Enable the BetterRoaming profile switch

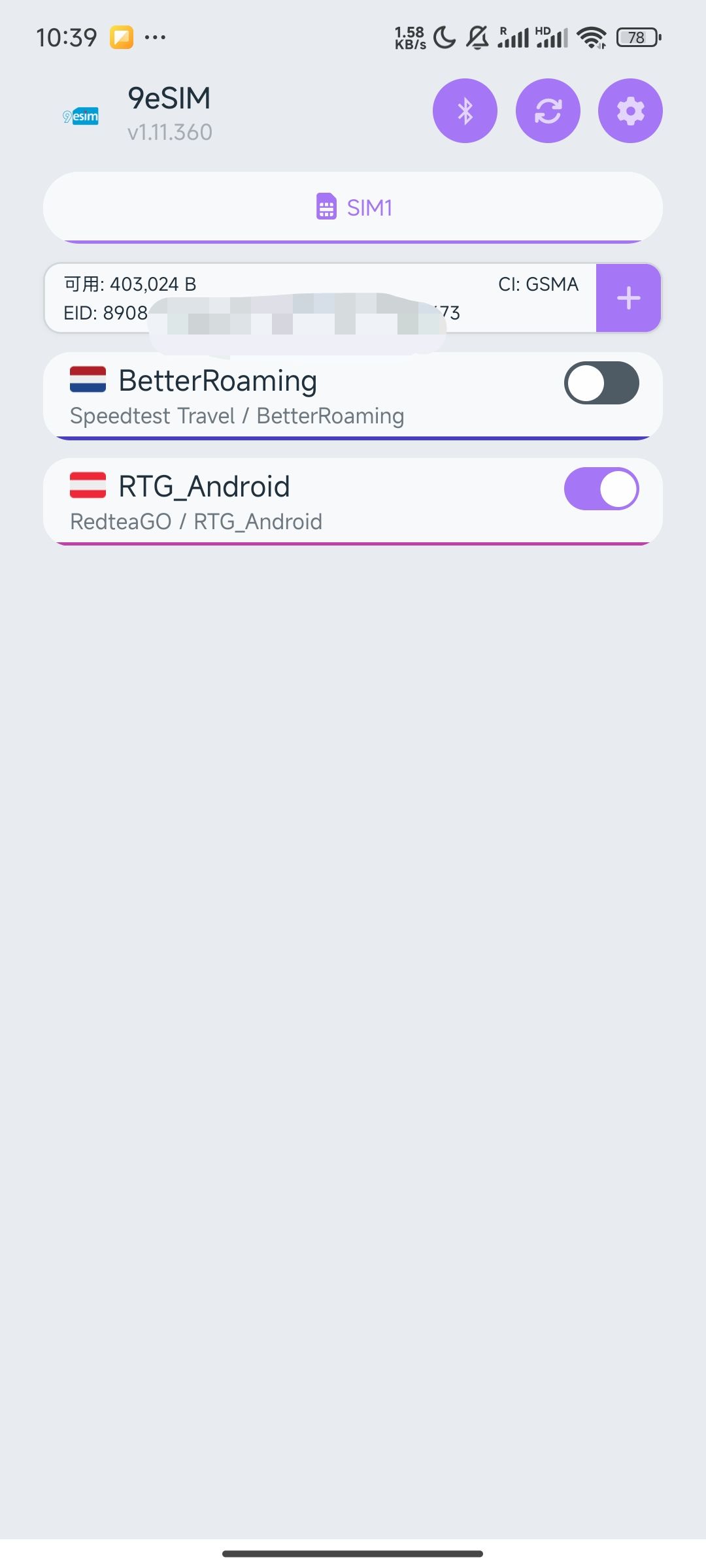point(601,383)
